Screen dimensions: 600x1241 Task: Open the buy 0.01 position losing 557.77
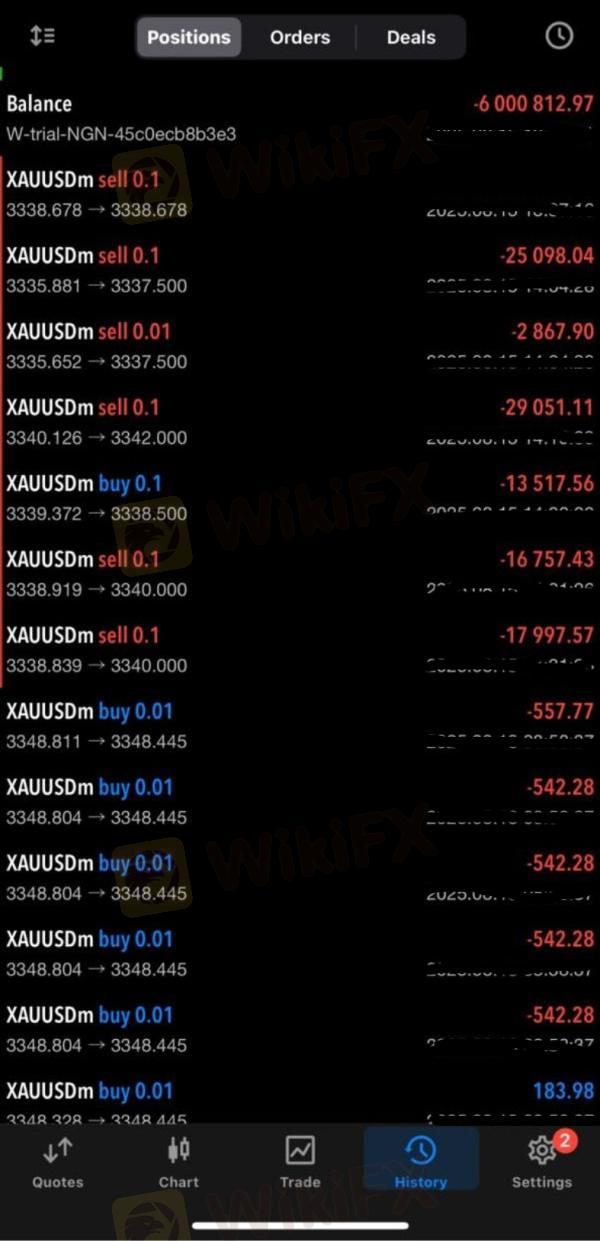pyautogui.click(x=300, y=726)
